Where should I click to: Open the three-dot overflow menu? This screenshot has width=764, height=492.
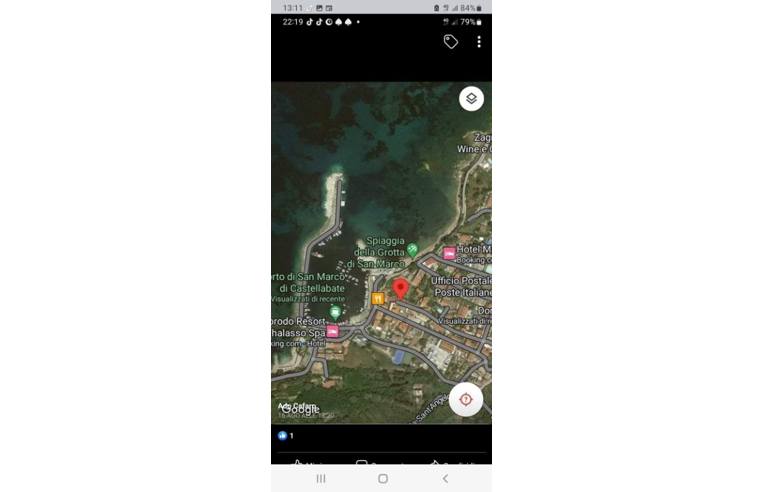point(479,42)
